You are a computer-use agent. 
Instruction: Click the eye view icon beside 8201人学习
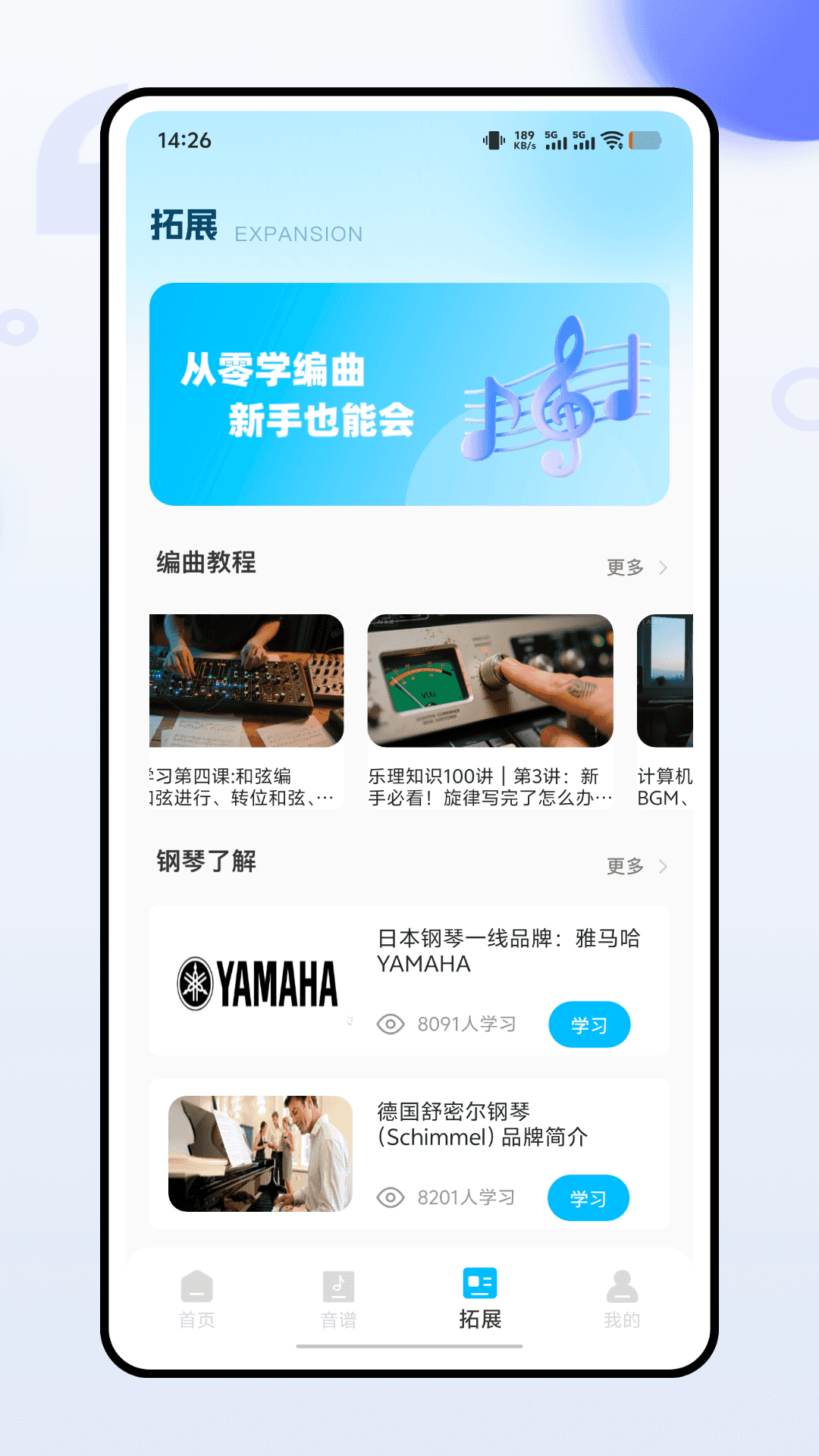391,1197
